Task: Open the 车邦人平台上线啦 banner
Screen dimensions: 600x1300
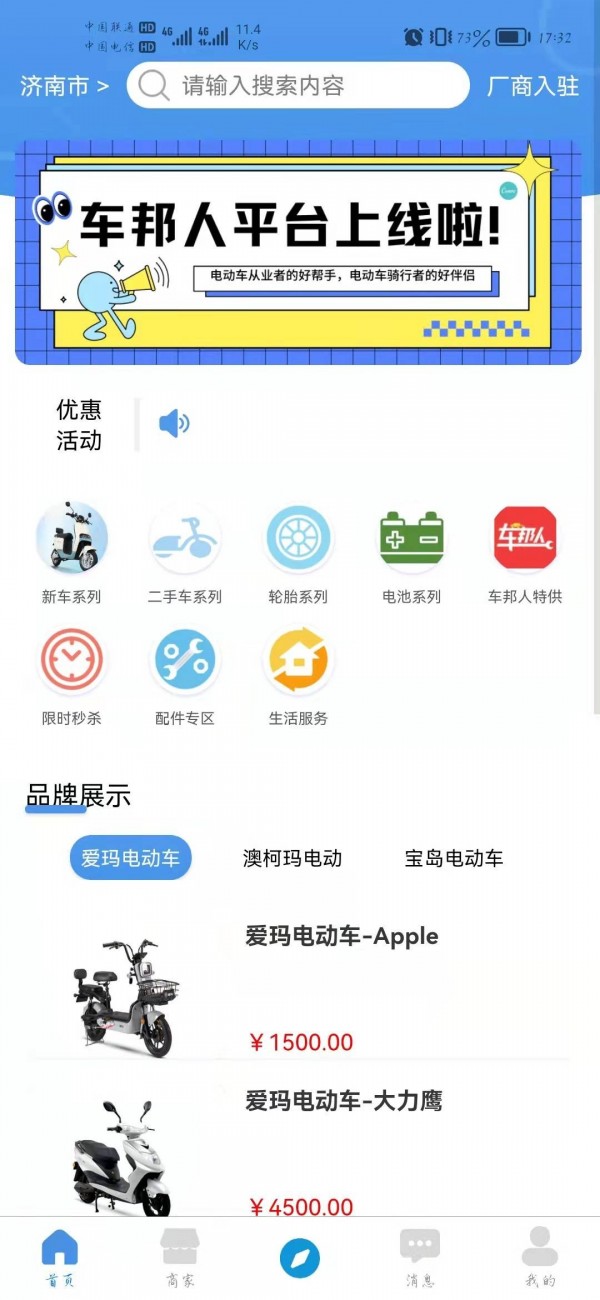Action: point(298,252)
